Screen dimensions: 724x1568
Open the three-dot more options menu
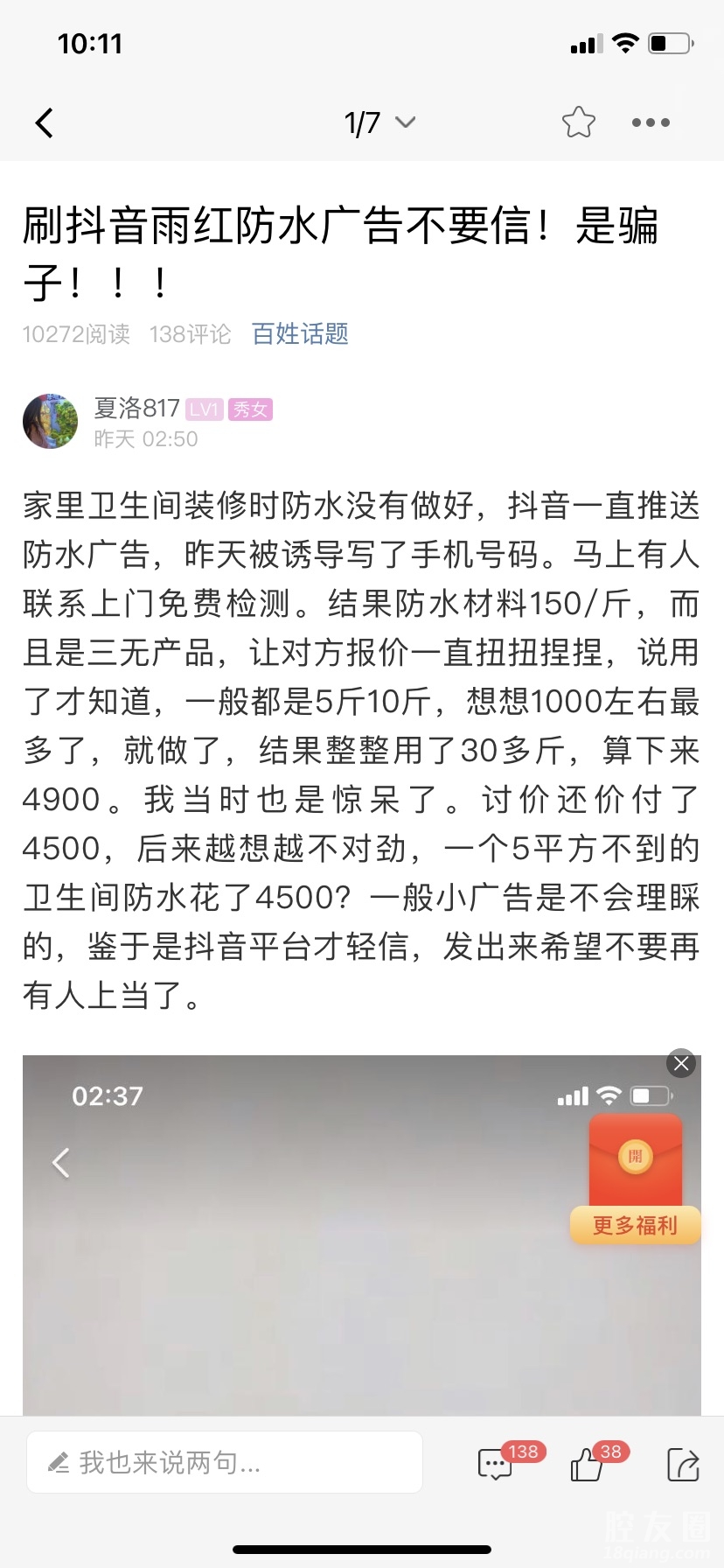coord(651,123)
